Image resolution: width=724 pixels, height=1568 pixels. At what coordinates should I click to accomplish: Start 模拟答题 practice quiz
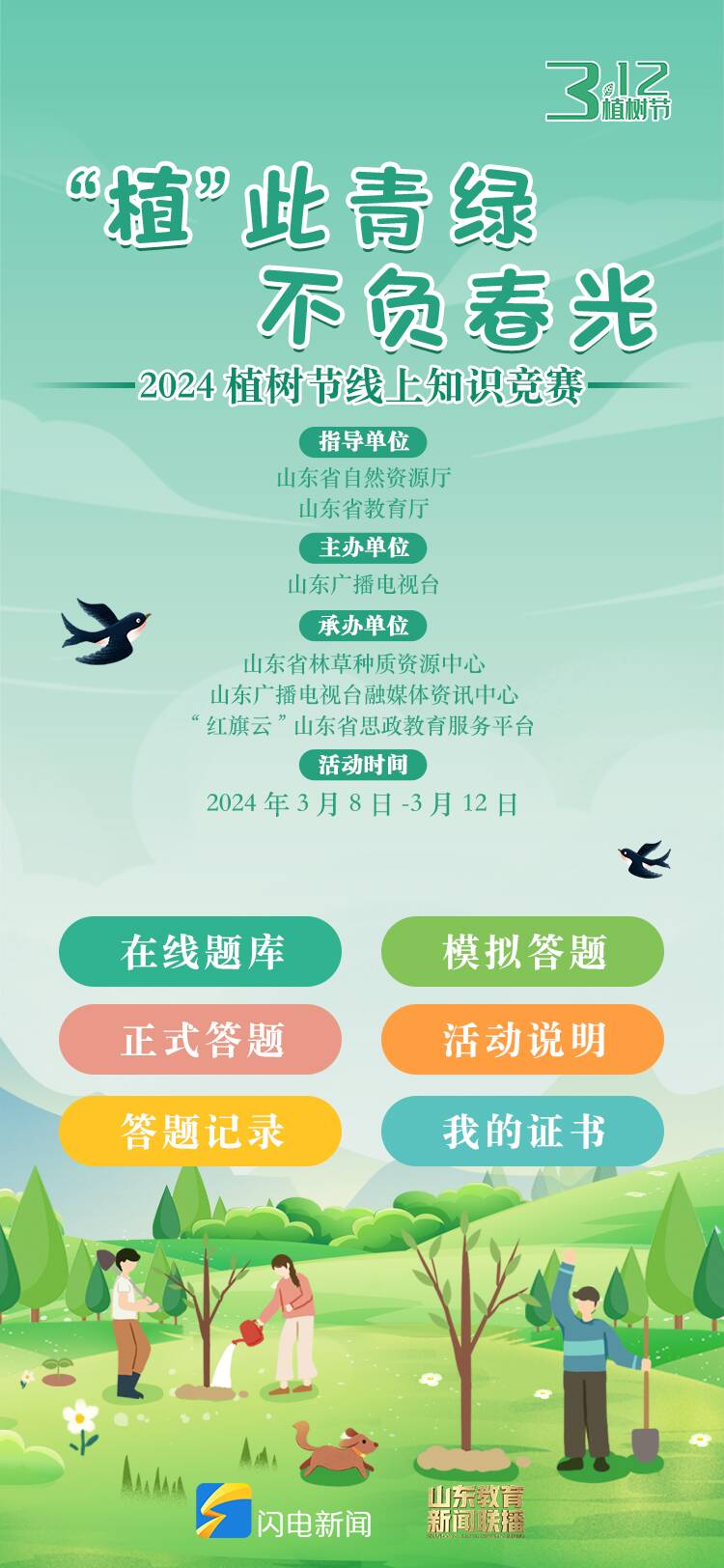522,952
